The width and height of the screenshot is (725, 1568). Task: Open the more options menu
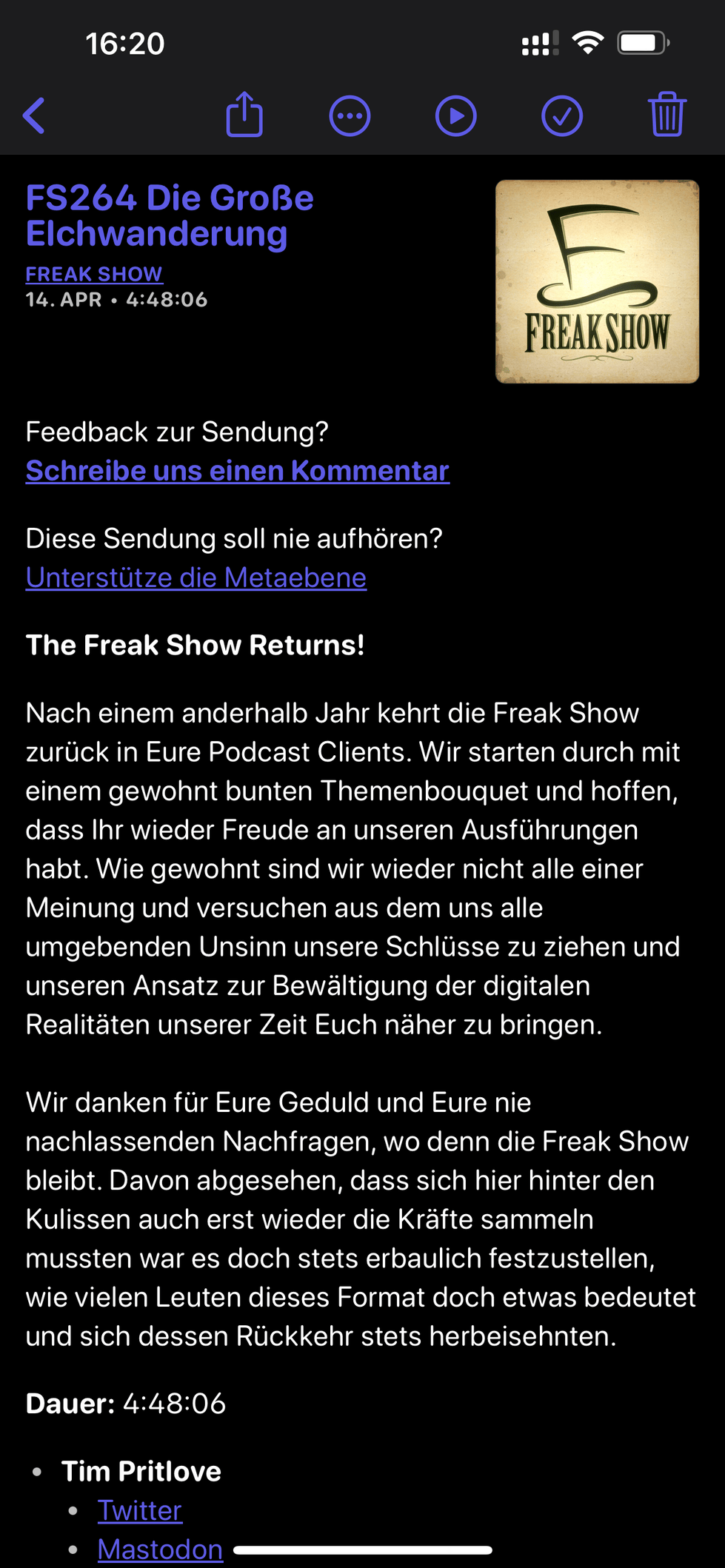tap(350, 116)
